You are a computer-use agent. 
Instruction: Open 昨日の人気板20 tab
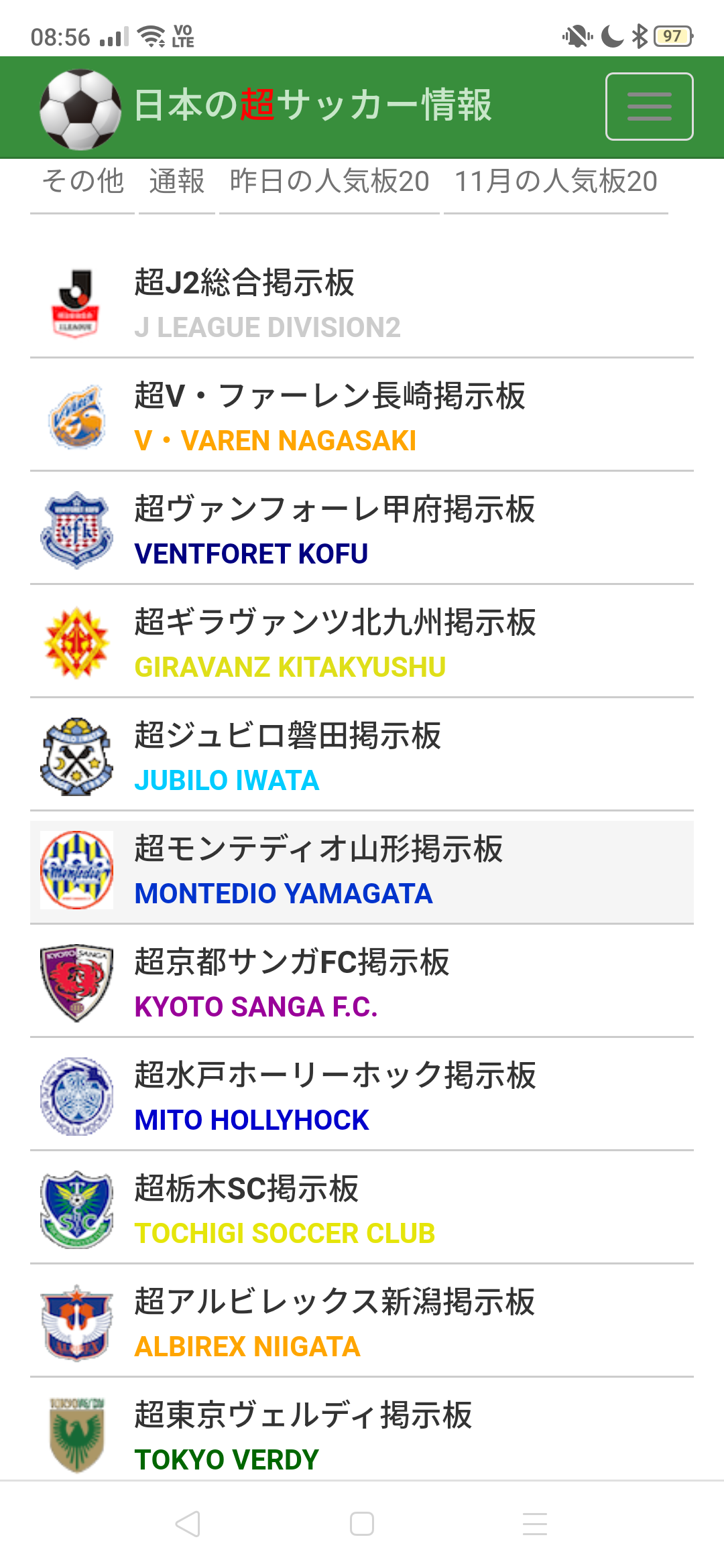[x=329, y=183]
